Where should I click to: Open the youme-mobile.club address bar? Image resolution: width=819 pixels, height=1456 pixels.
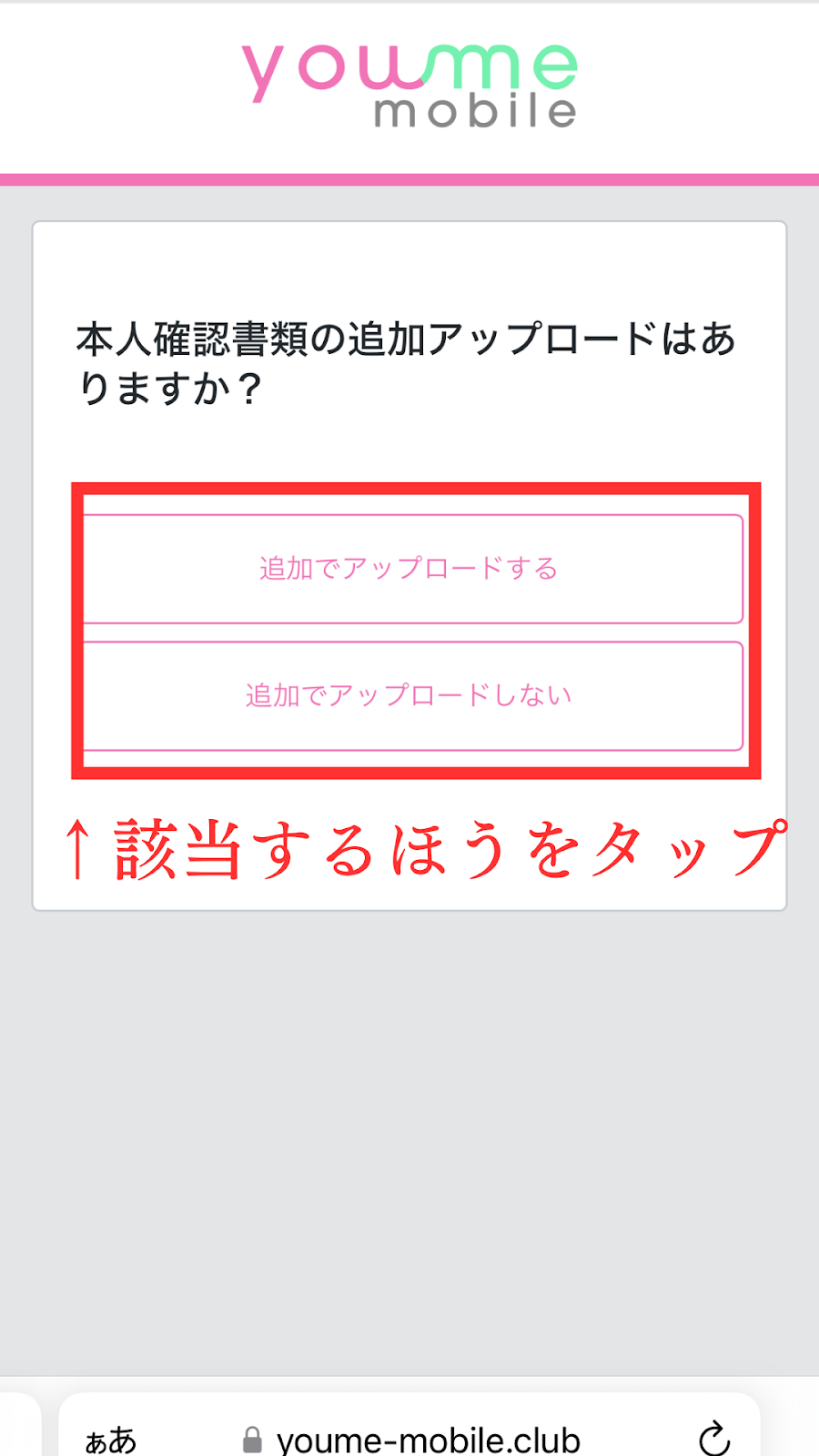click(410, 1440)
